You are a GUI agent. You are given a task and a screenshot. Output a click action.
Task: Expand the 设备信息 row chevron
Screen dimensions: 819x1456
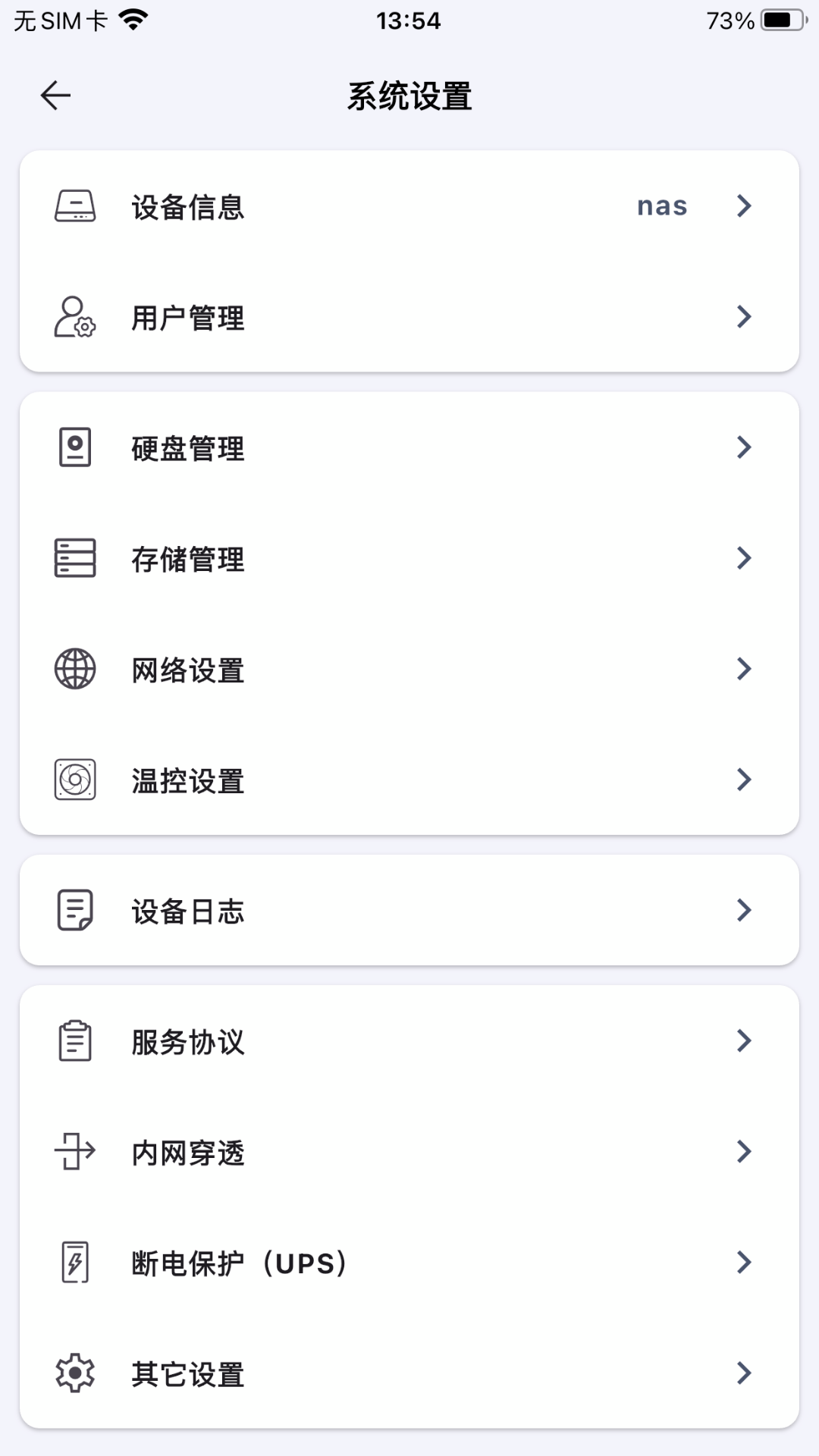pyautogui.click(x=744, y=206)
